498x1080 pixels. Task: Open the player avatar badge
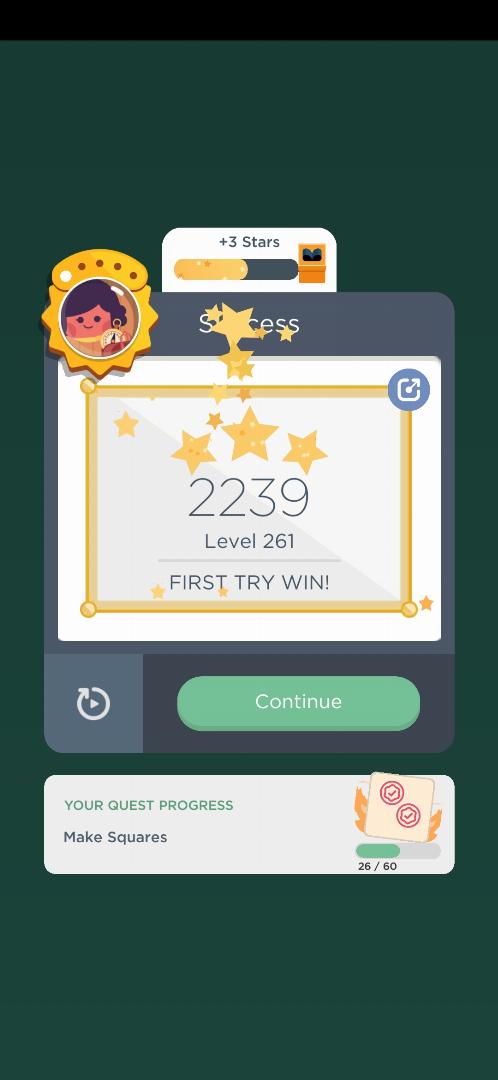click(100, 314)
